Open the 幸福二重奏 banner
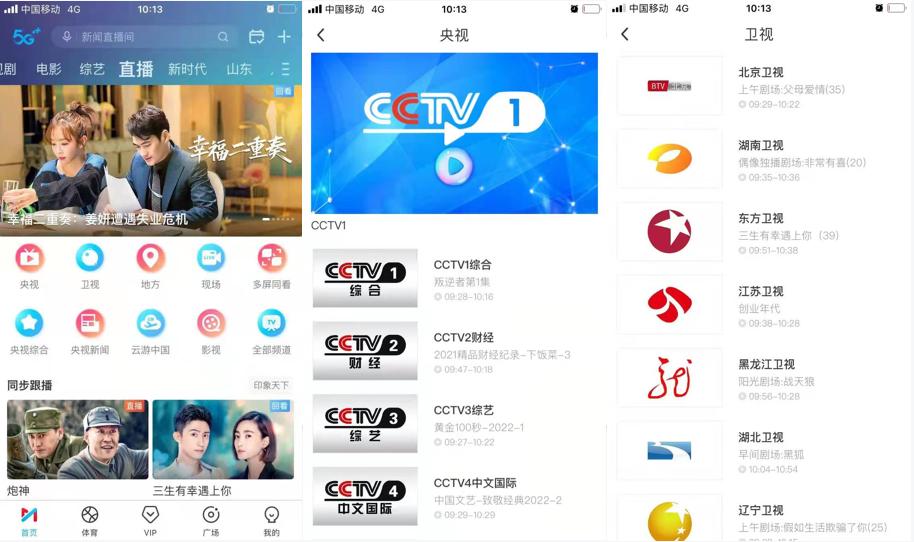This screenshot has width=914, height=542. click(x=150, y=160)
